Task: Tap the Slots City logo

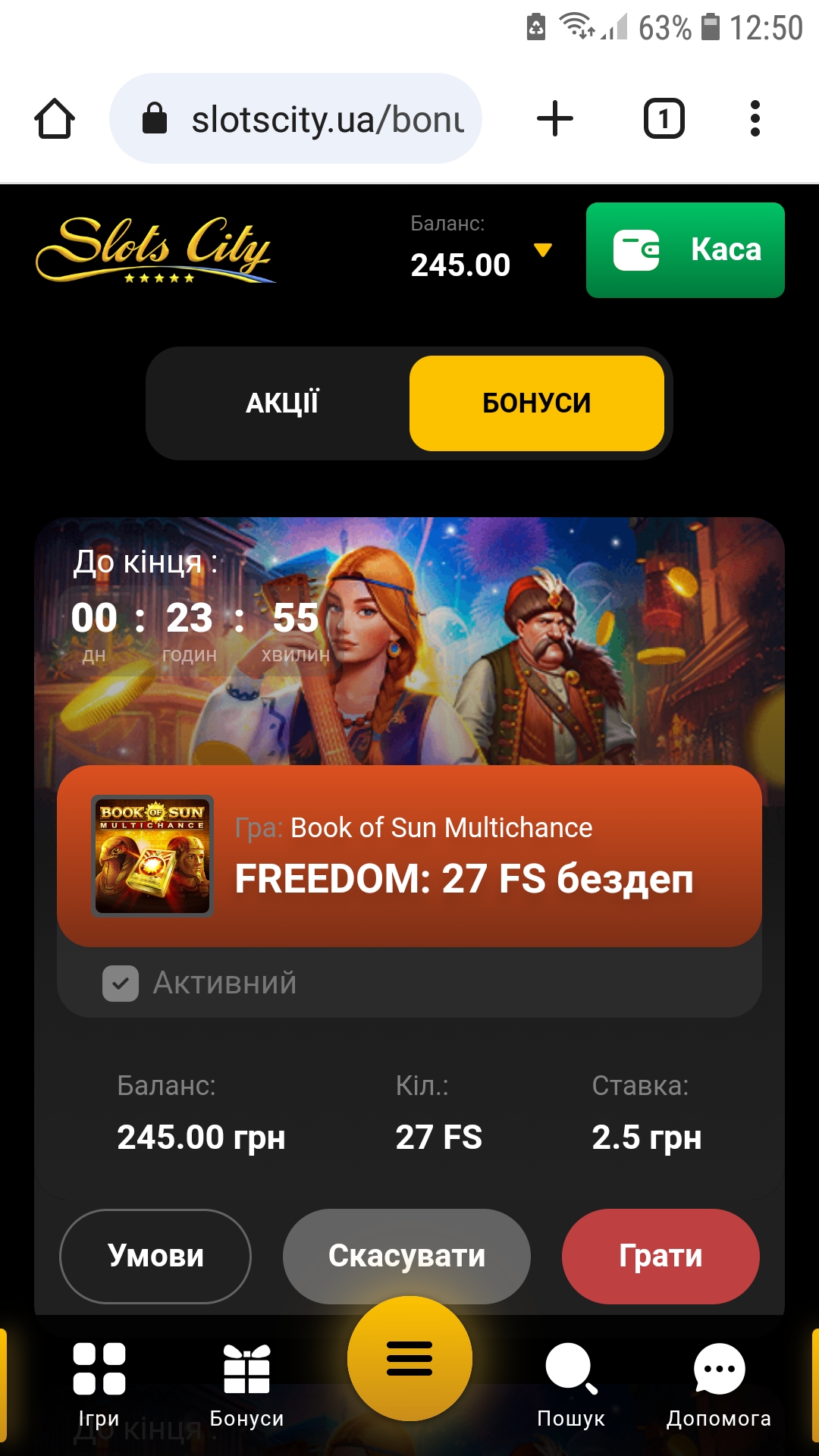Action: [155, 249]
